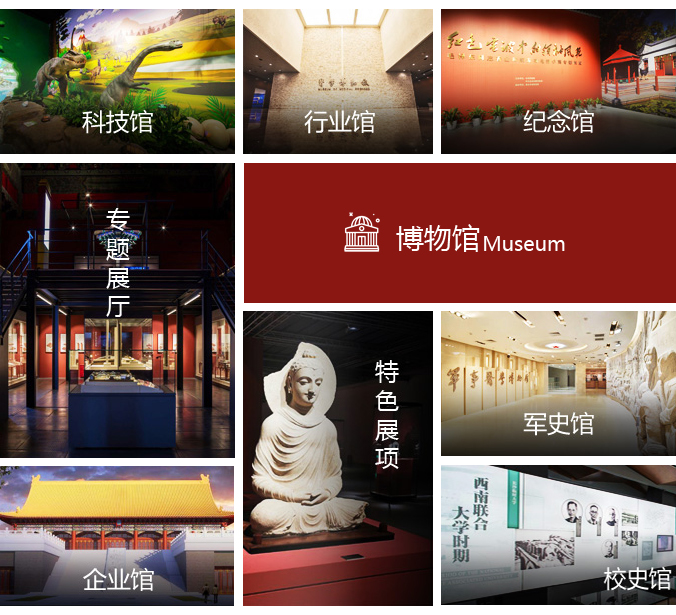Image resolution: width=676 pixels, height=615 pixels.
Task: Select the 纪念馆 category tile
Action: [x=558, y=82]
